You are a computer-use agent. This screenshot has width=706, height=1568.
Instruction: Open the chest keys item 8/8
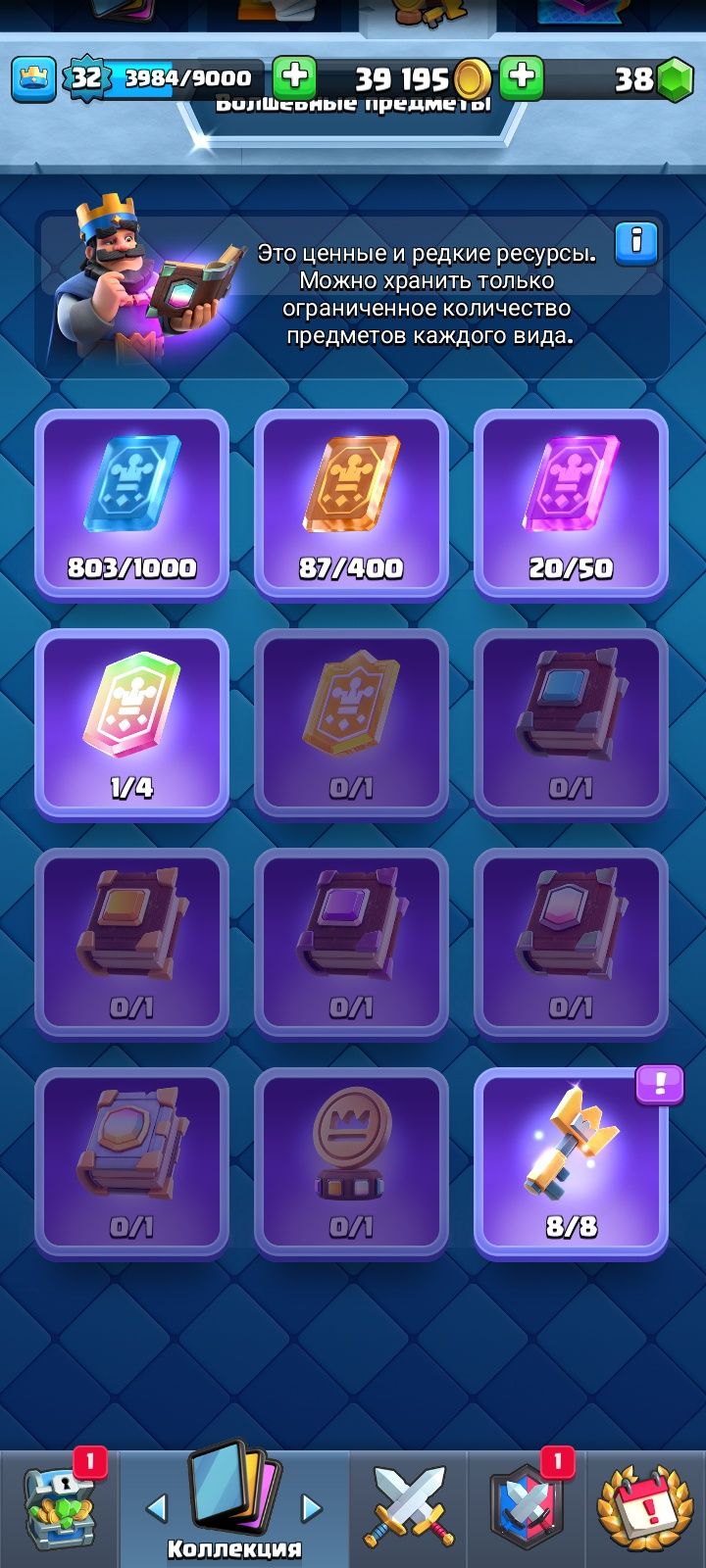click(x=571, y=1162)
